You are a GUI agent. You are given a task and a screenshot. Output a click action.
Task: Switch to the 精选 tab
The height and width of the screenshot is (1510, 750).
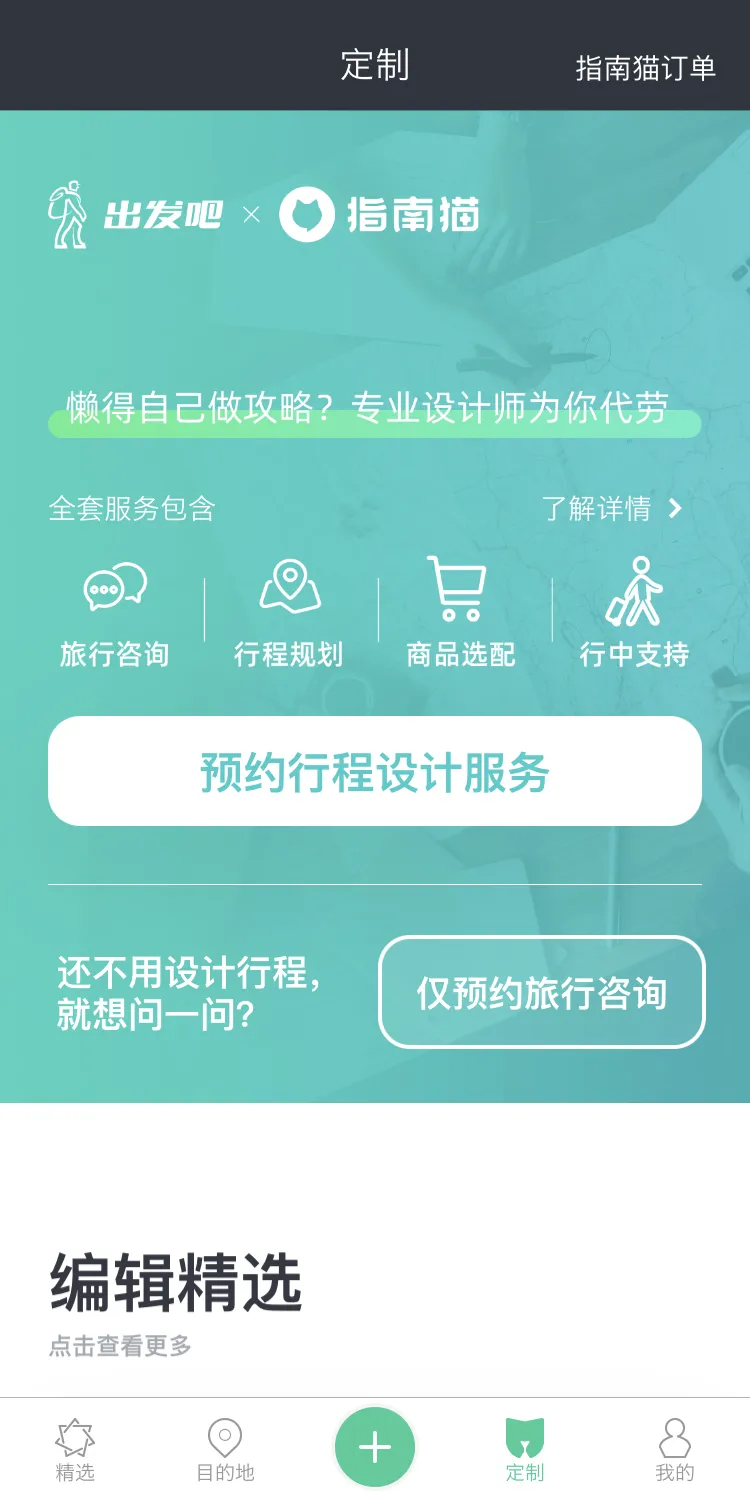pos(75,1451)
